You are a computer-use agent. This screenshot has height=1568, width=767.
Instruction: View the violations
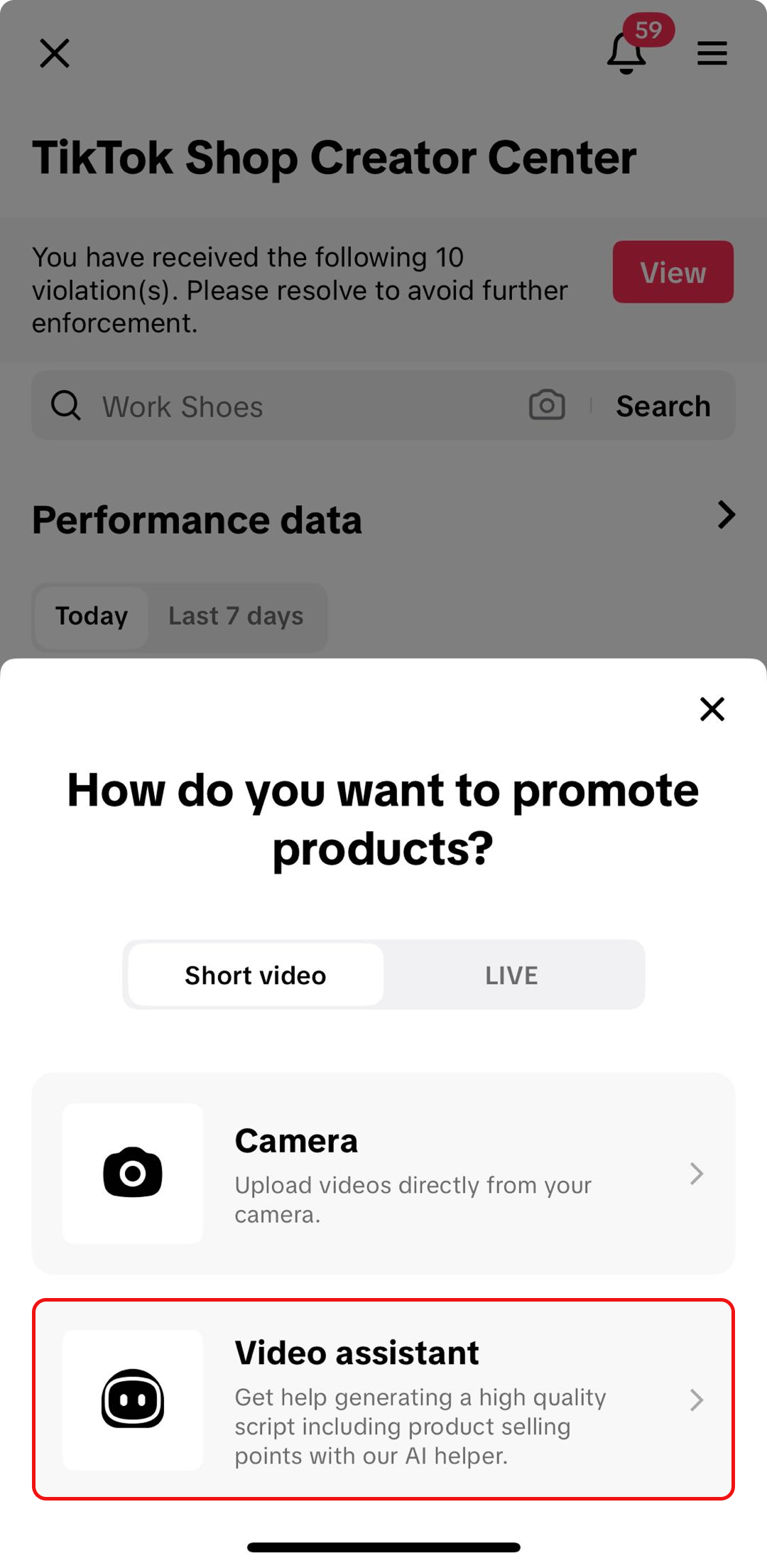click(x=673, y=272)
